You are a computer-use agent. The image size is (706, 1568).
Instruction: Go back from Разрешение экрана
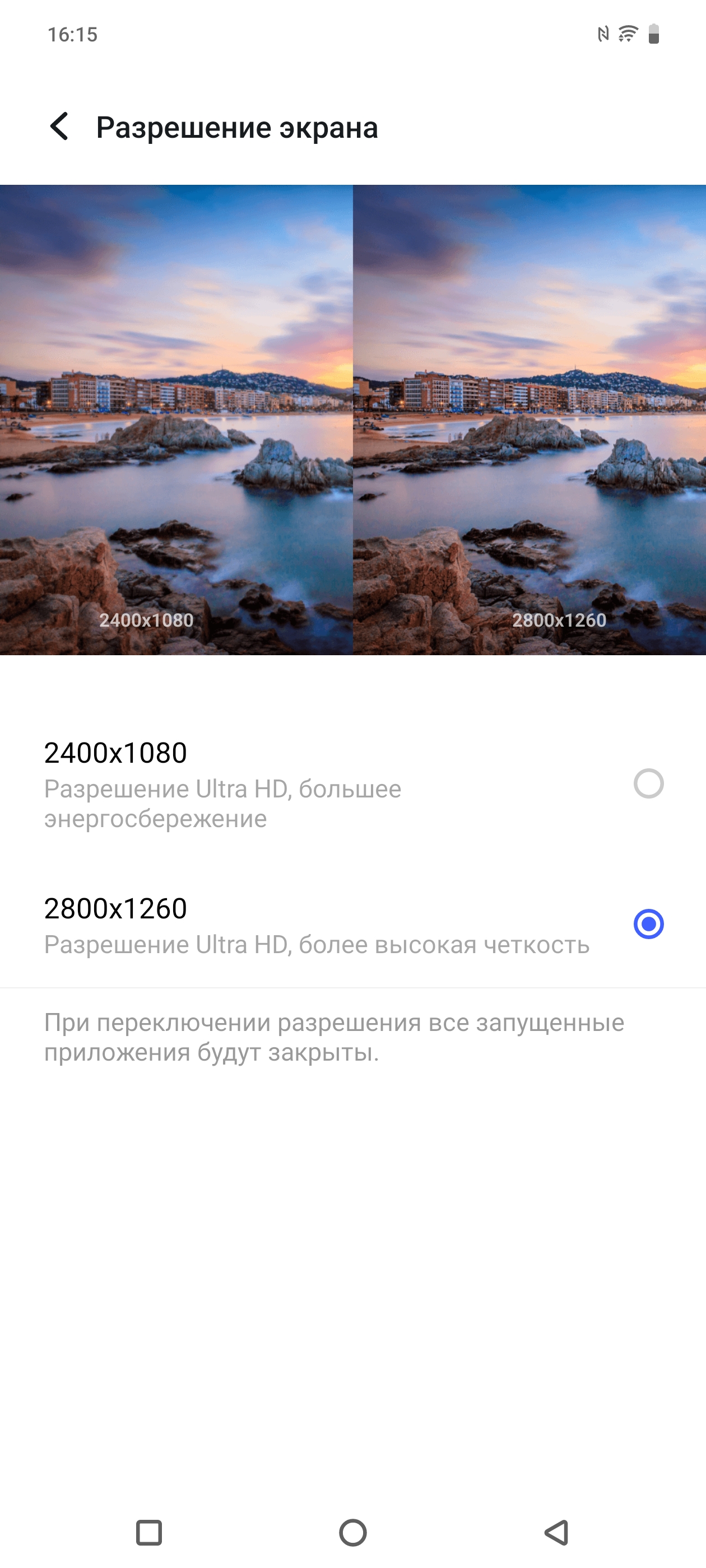(59, 127)
